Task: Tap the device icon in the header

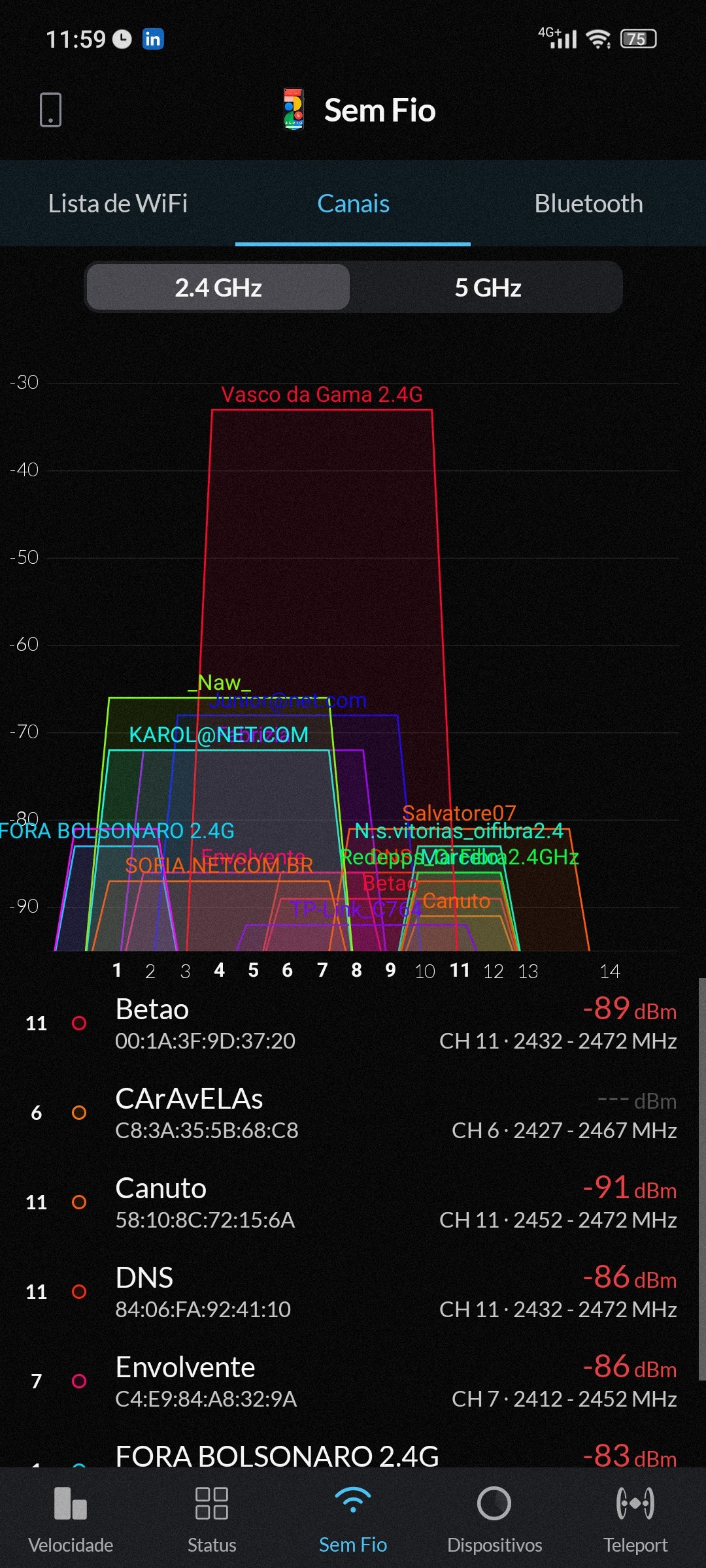Action: 50,110
